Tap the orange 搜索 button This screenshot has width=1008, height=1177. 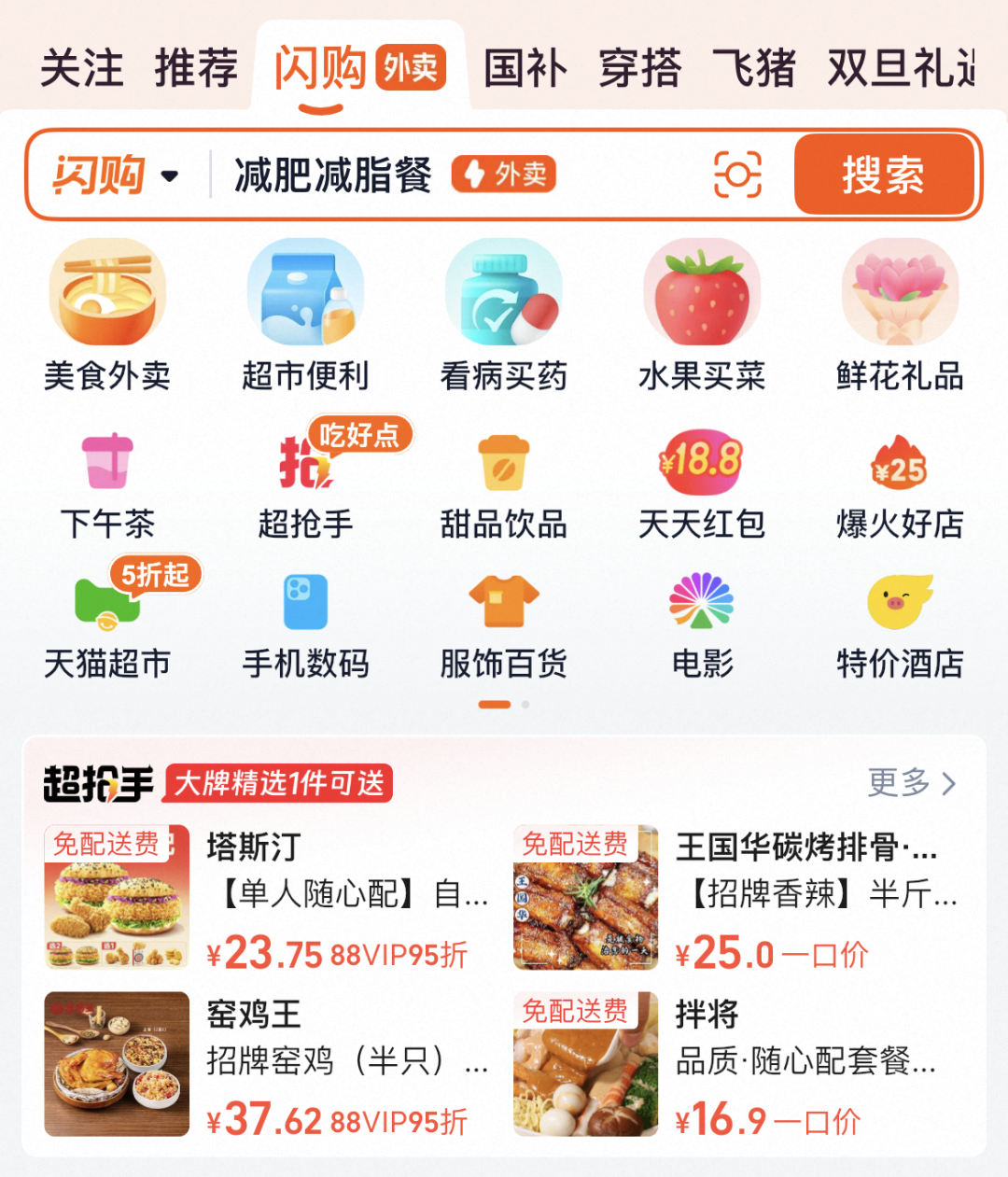click(x=883, y=175)
